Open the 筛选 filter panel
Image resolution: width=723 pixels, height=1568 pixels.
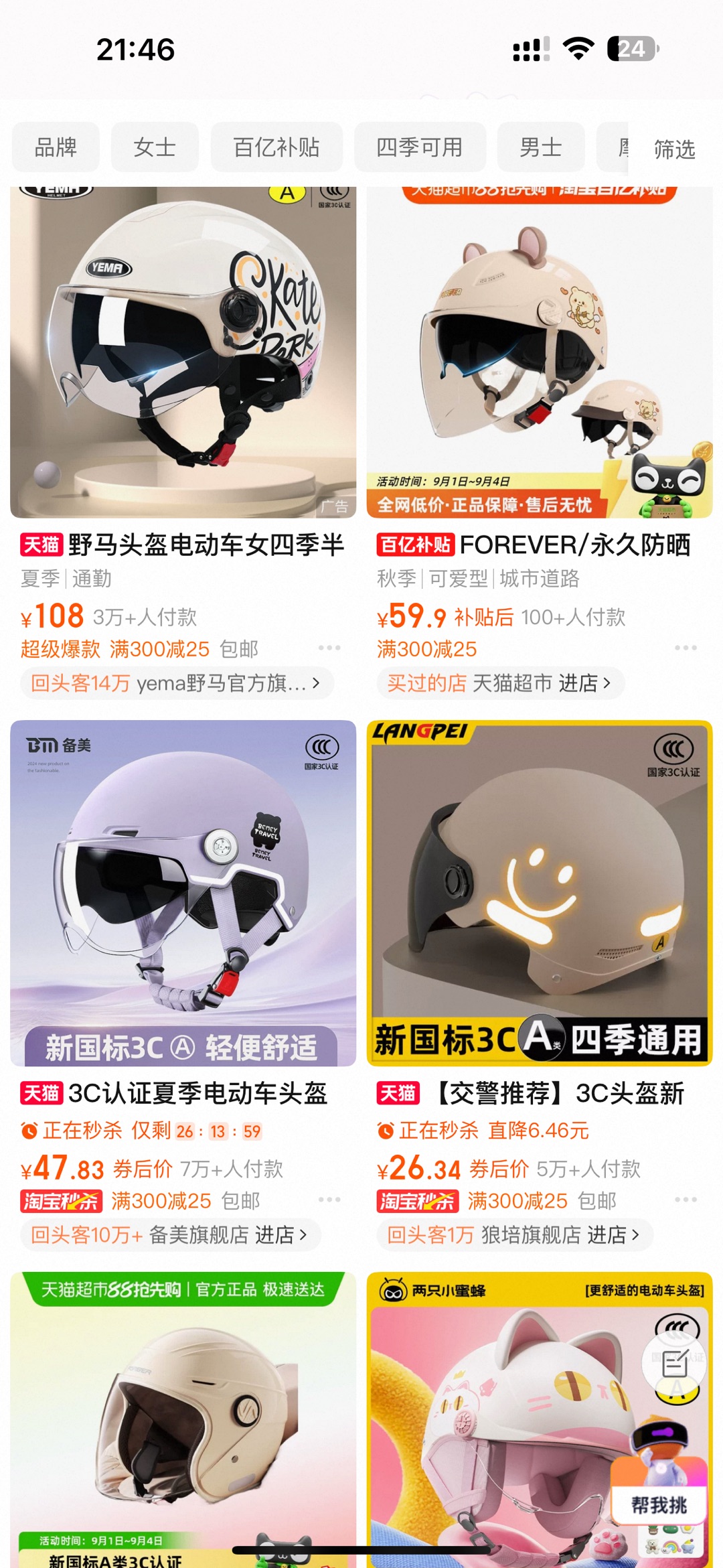[674, 149]
